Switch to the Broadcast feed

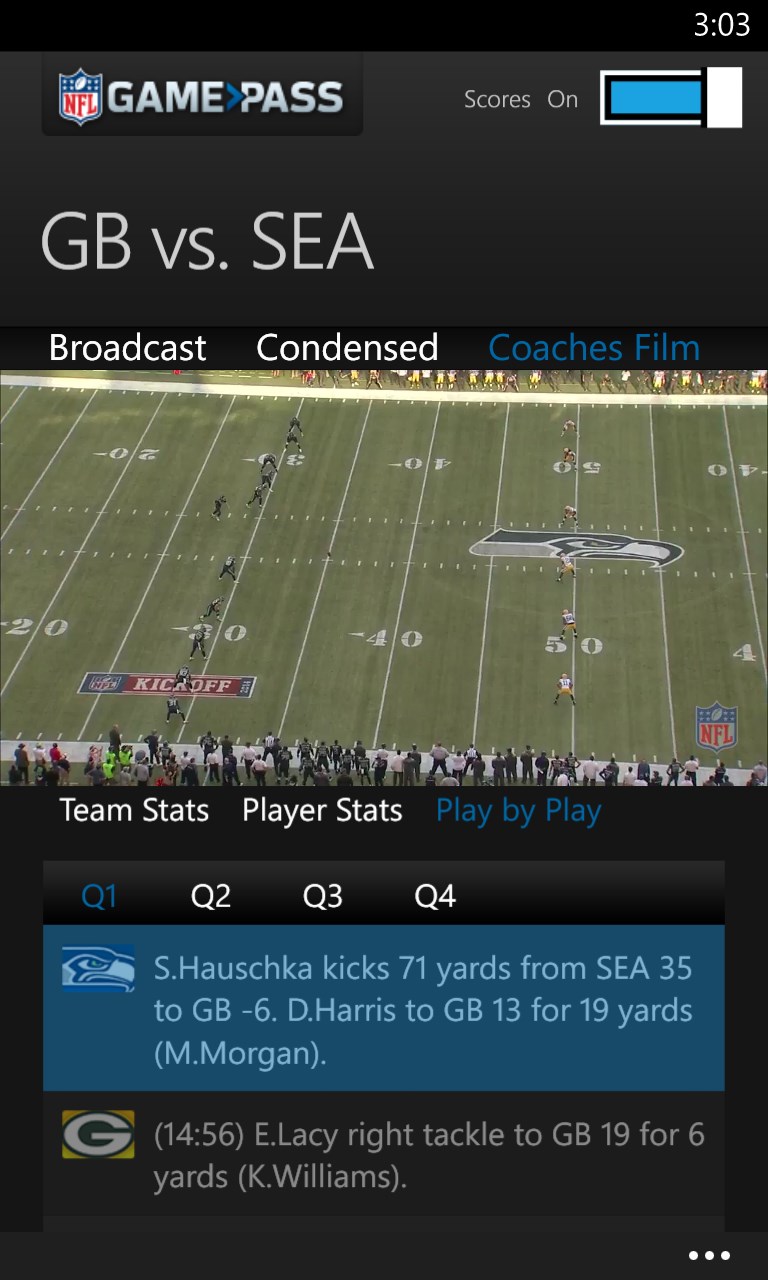[127, 347]
